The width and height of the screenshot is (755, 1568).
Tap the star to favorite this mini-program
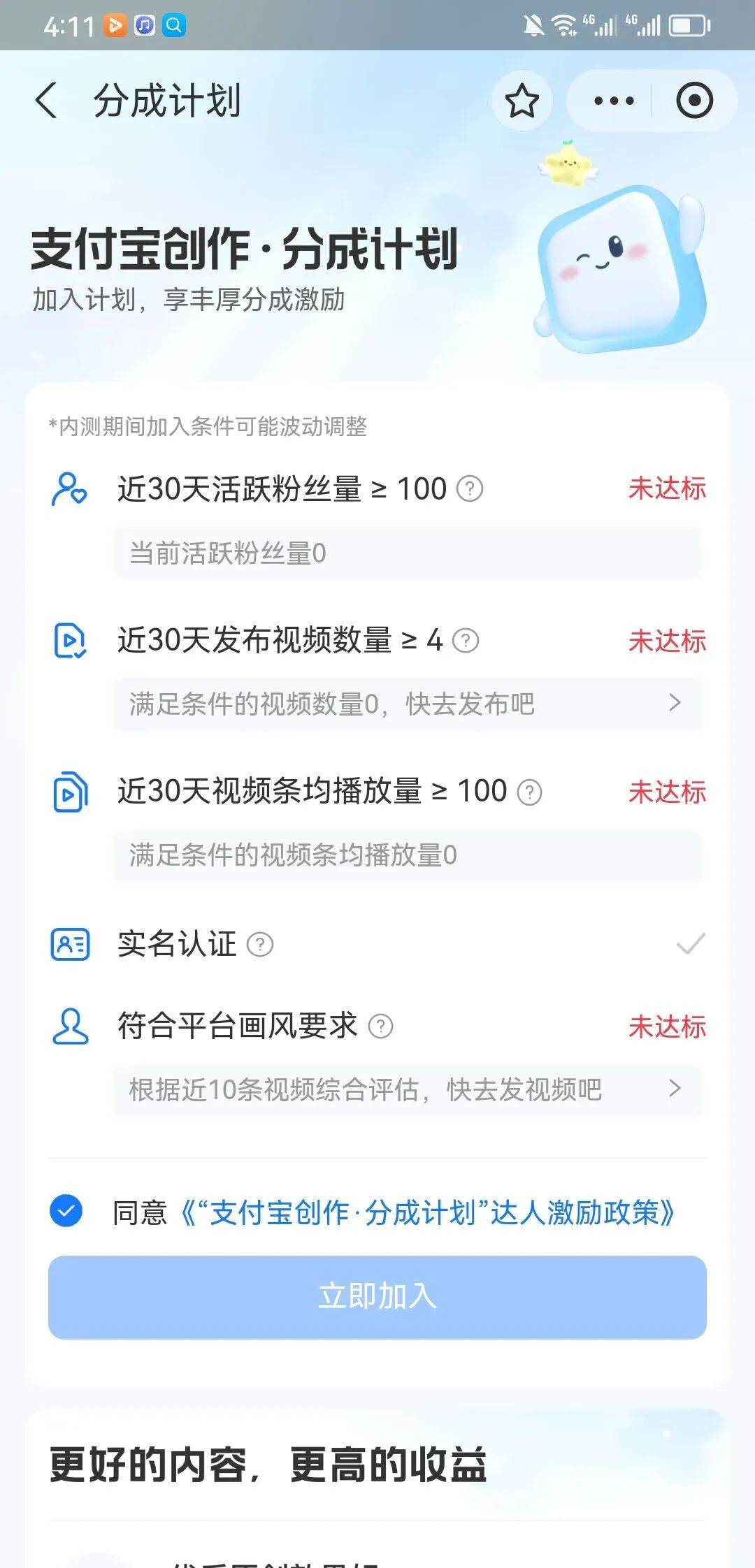pos(522,101)
